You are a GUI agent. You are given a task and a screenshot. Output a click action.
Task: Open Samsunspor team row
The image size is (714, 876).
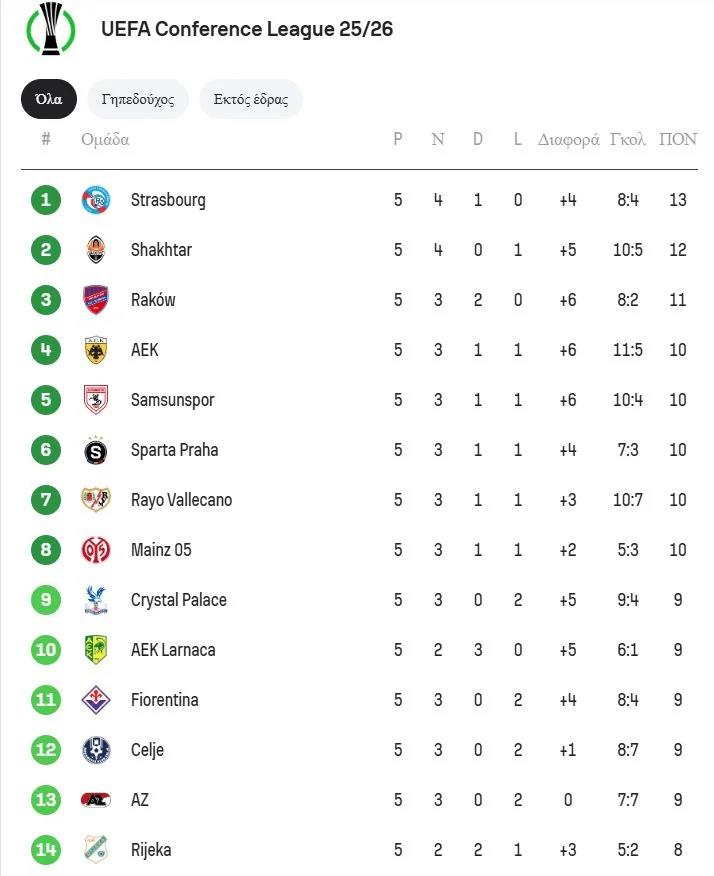pos(172,400)
